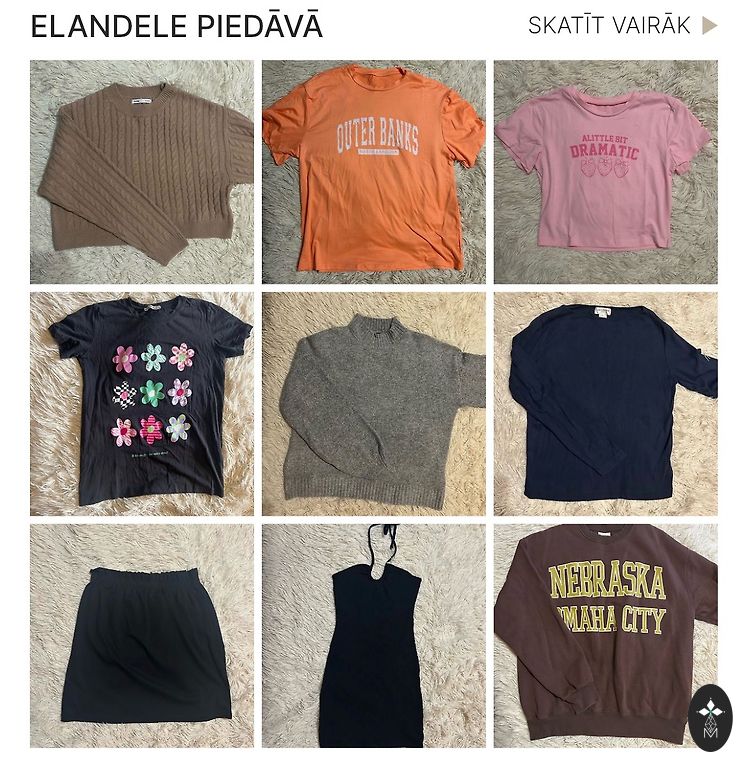749x768 pixels.
Task: Open the navy long-sleeve top
Action: pos(605,403)
